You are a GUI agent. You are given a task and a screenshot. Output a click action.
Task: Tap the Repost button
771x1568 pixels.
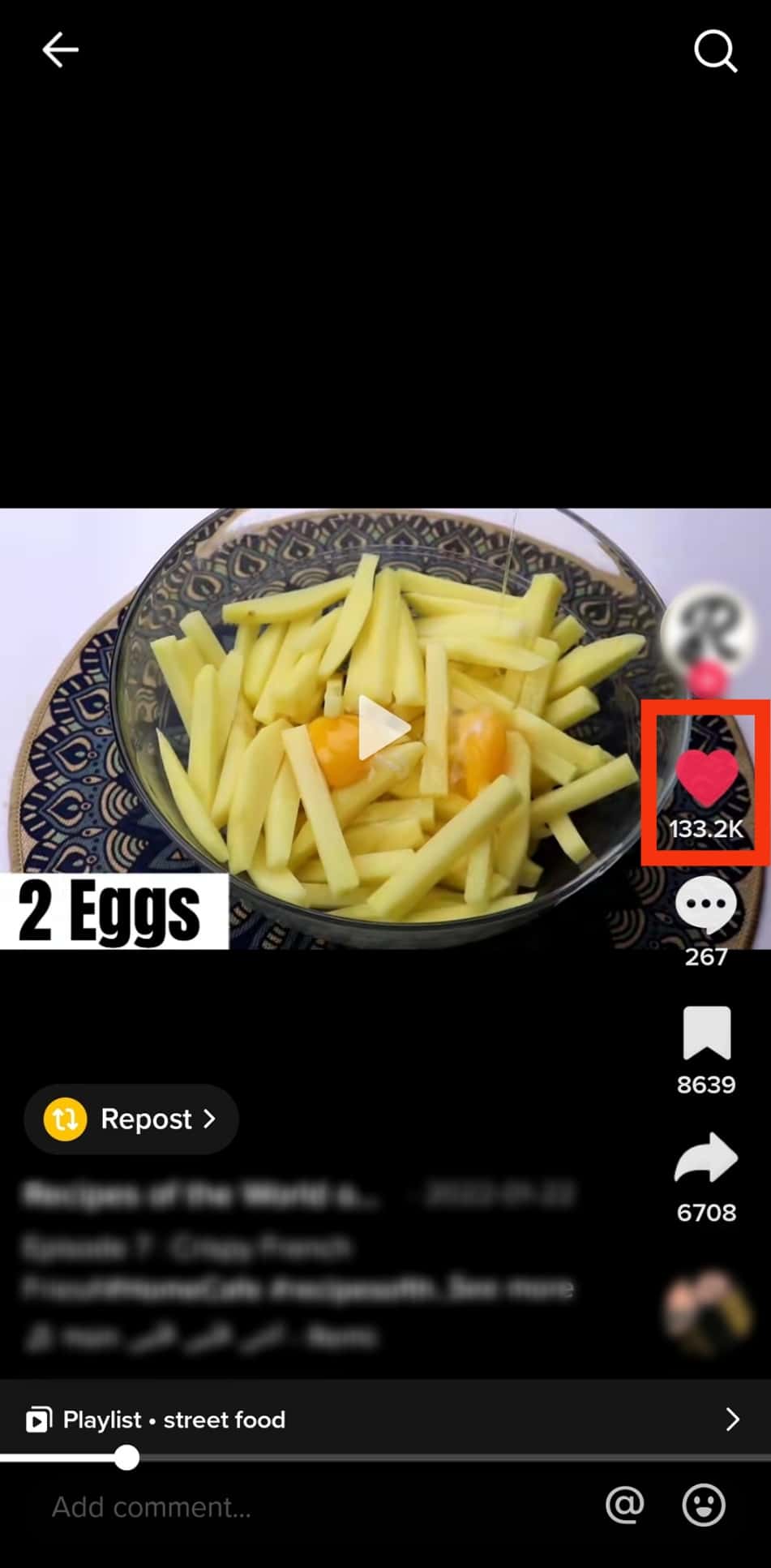[131, 1119]
